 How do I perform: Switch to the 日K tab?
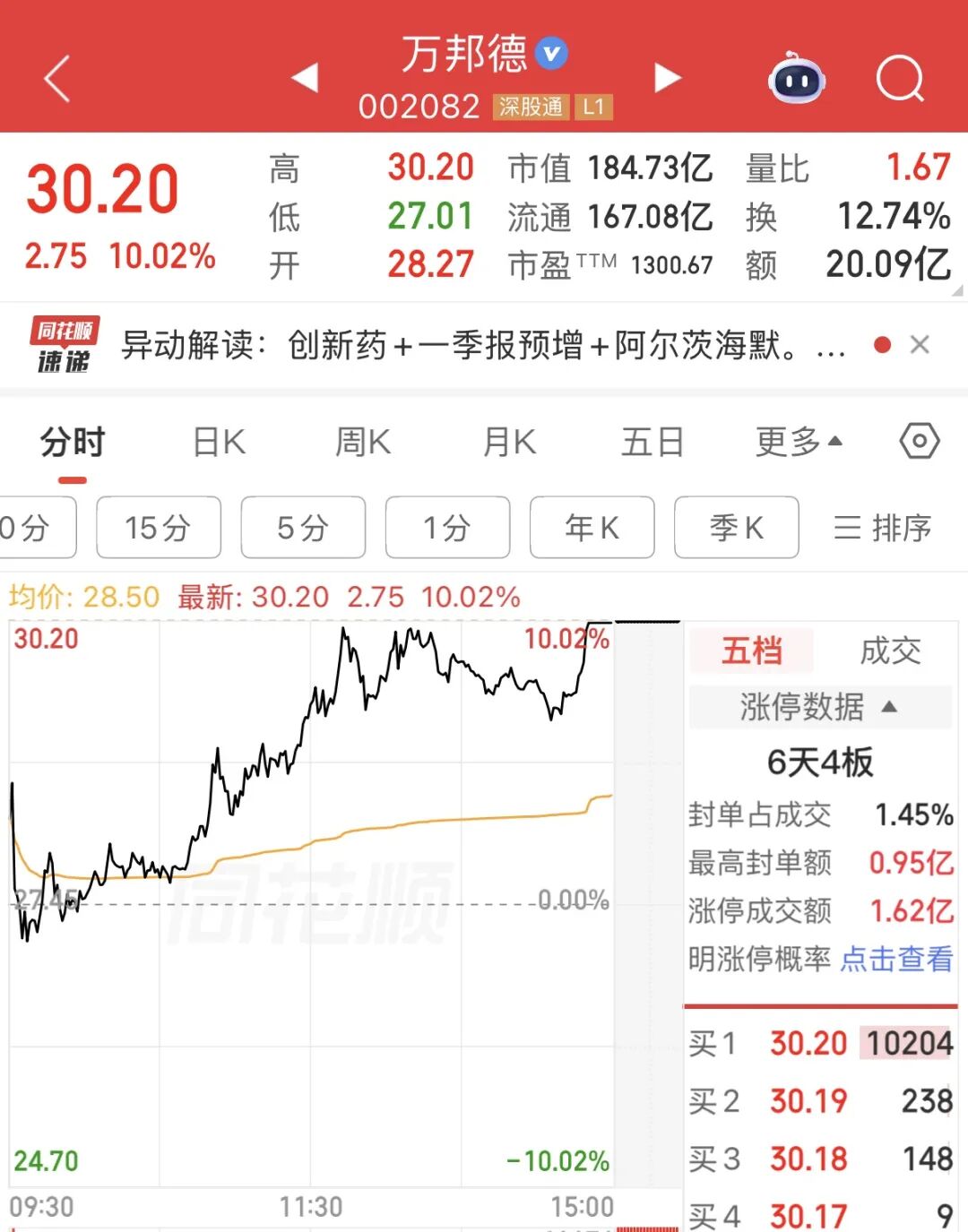(x=216, y=441)
